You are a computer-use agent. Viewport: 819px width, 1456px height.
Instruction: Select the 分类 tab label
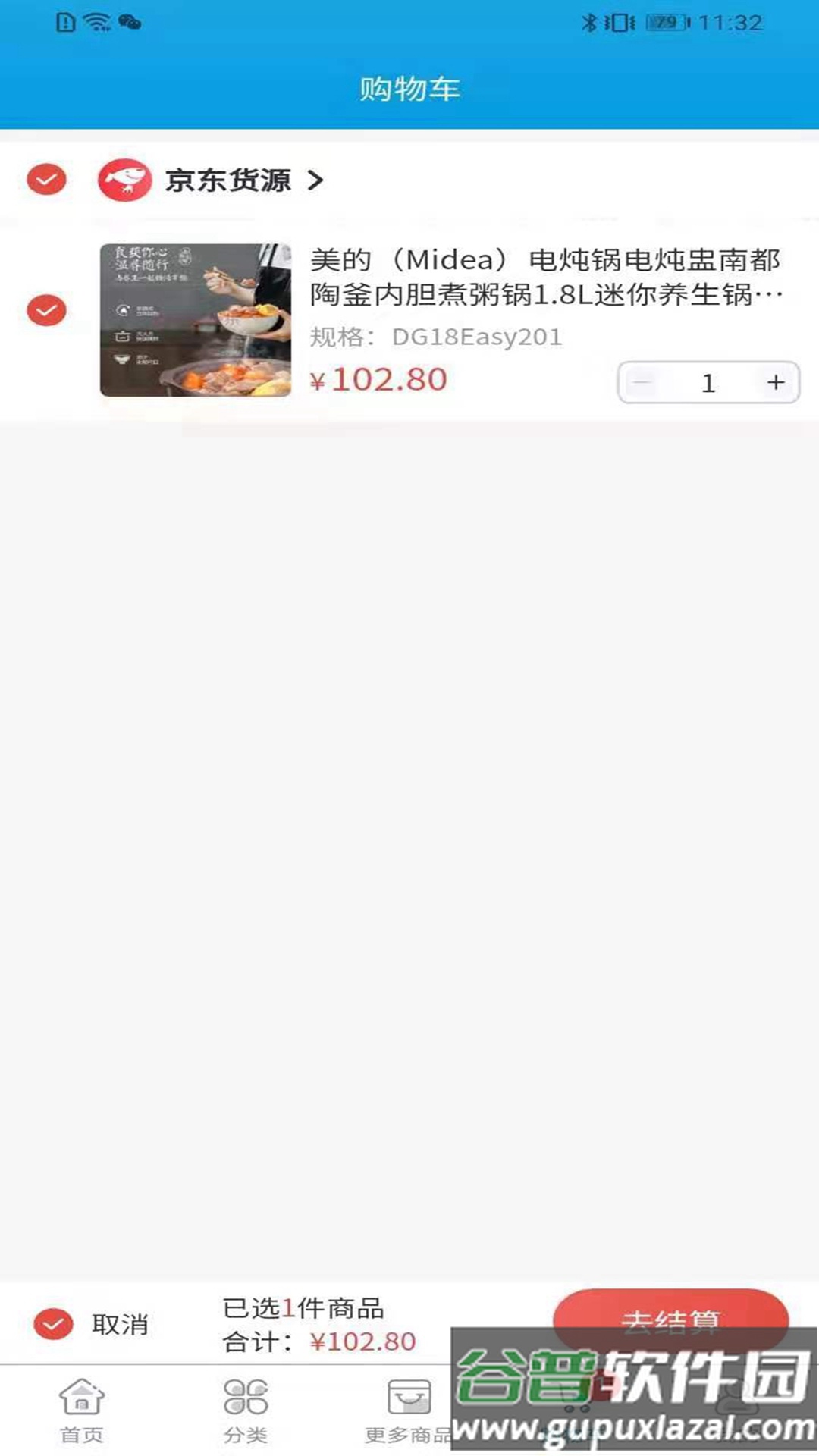(244, 1436)
